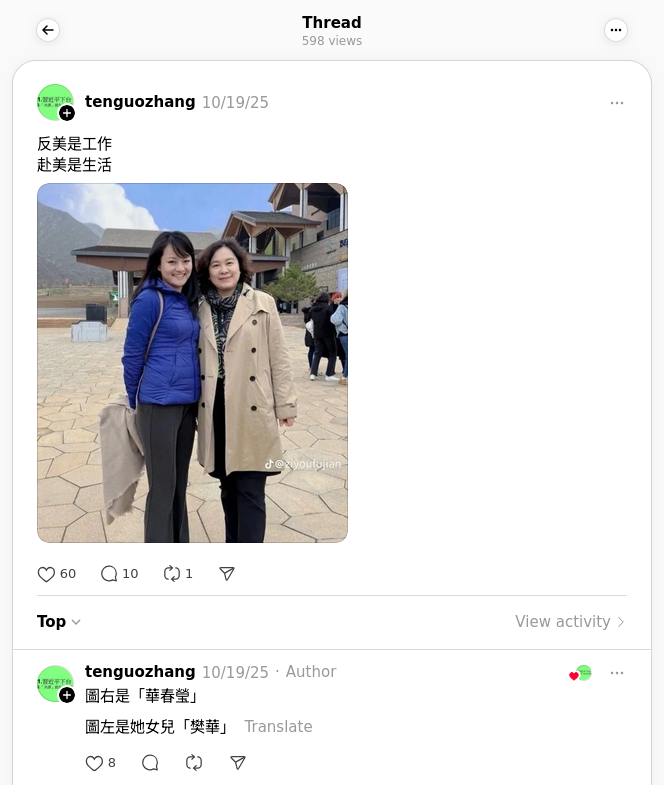Screen dimensions: 664x785
Task: Like the author's reply with 8 likes
Action: coord(95,763)
